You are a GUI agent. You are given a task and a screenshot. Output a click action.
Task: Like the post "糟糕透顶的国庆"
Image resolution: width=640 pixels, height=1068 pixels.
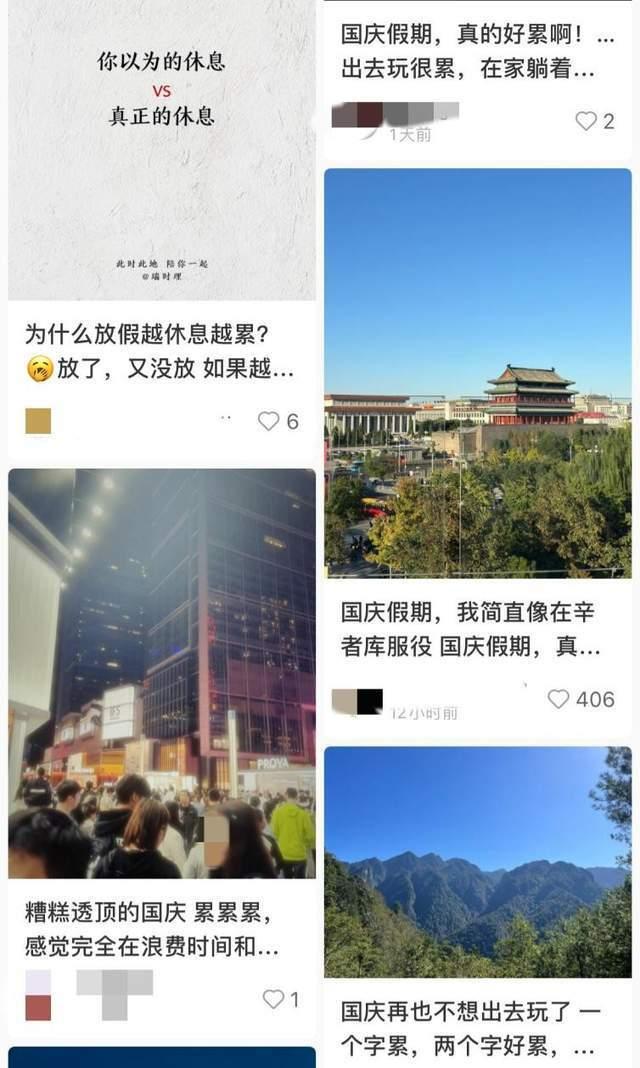(273, 999)
